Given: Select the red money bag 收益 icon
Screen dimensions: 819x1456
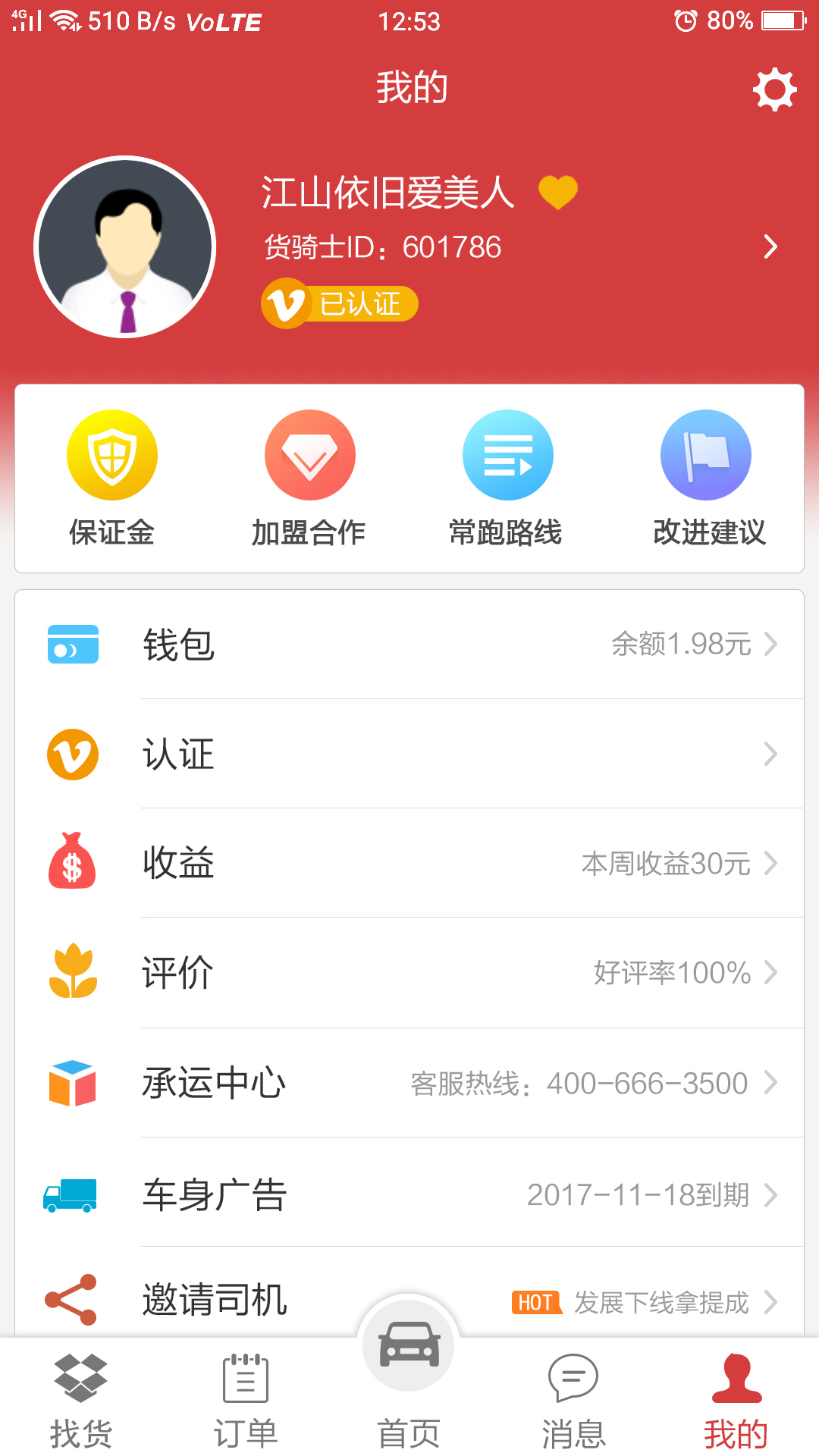Looking at the screenshot, I should 72,862.
